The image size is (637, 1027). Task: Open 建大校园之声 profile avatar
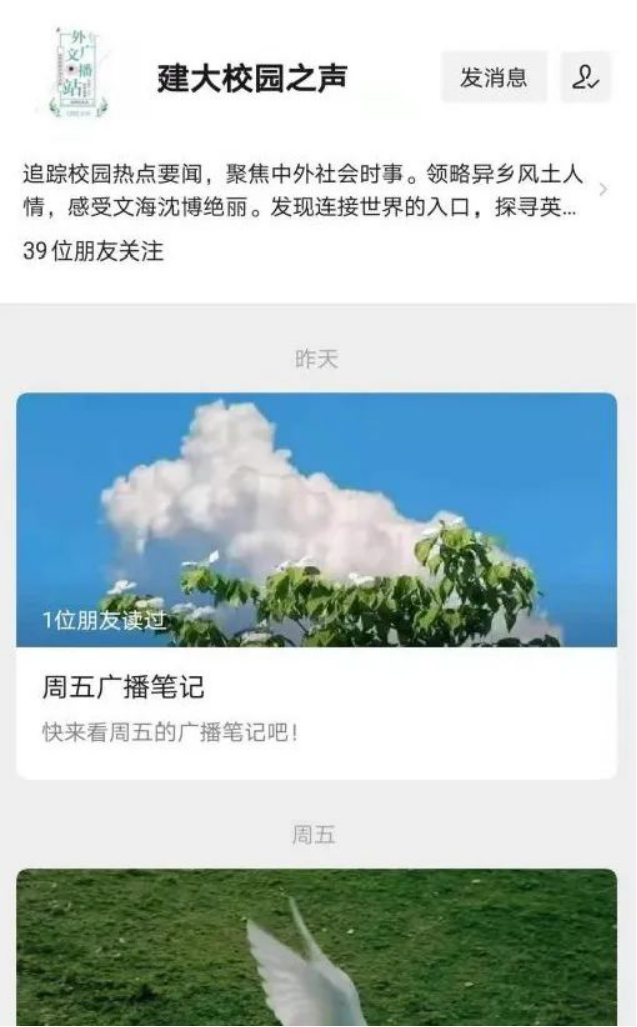pyautogui.click(x=82, y=74)
